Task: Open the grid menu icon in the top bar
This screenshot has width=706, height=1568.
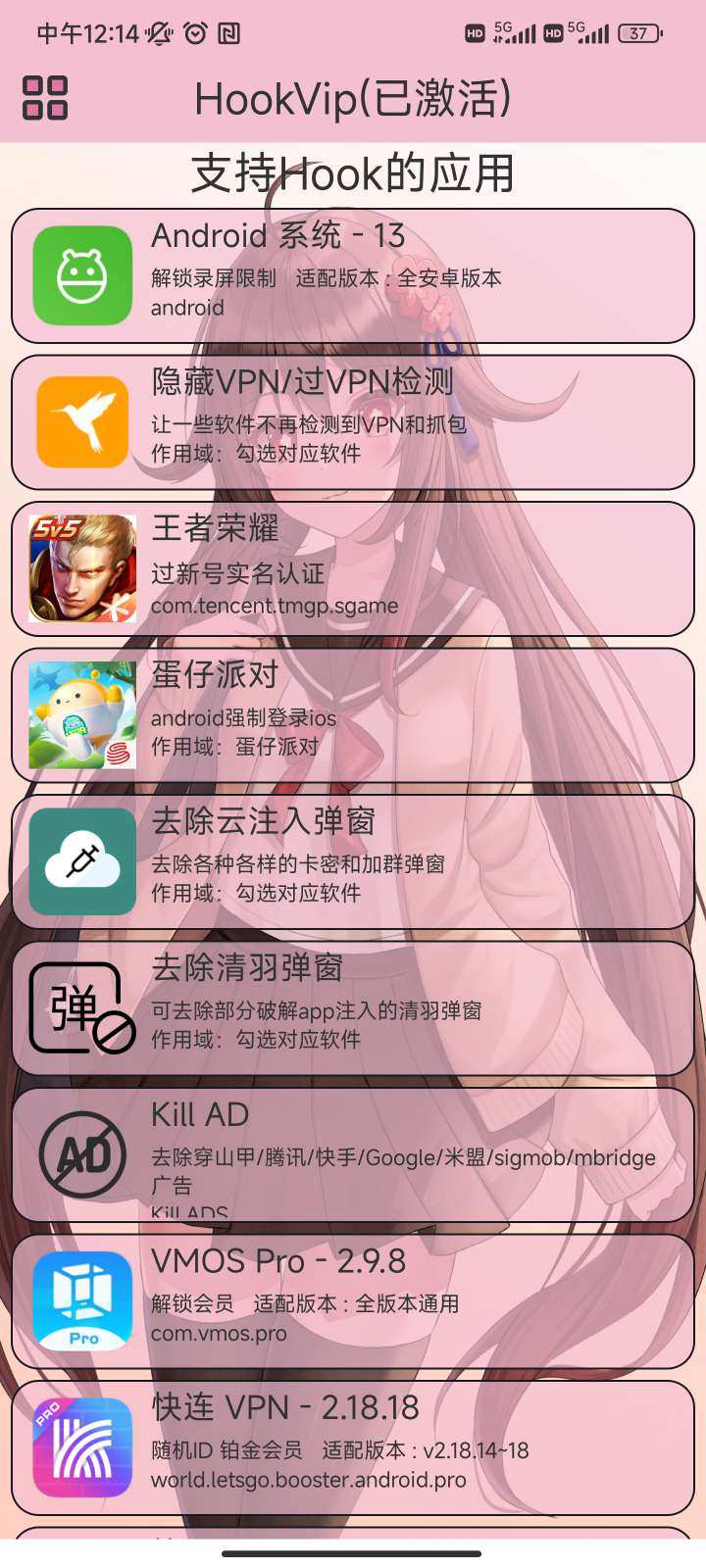Action: [45, 98]
